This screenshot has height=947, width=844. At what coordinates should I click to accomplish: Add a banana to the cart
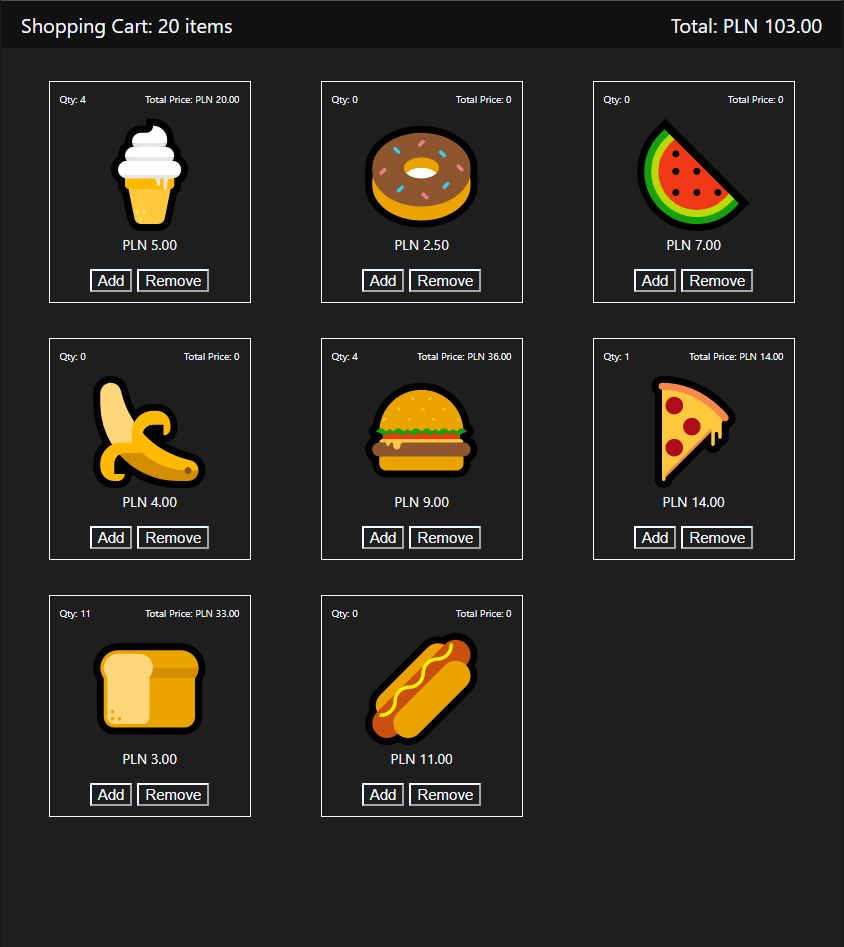[111, 538]
